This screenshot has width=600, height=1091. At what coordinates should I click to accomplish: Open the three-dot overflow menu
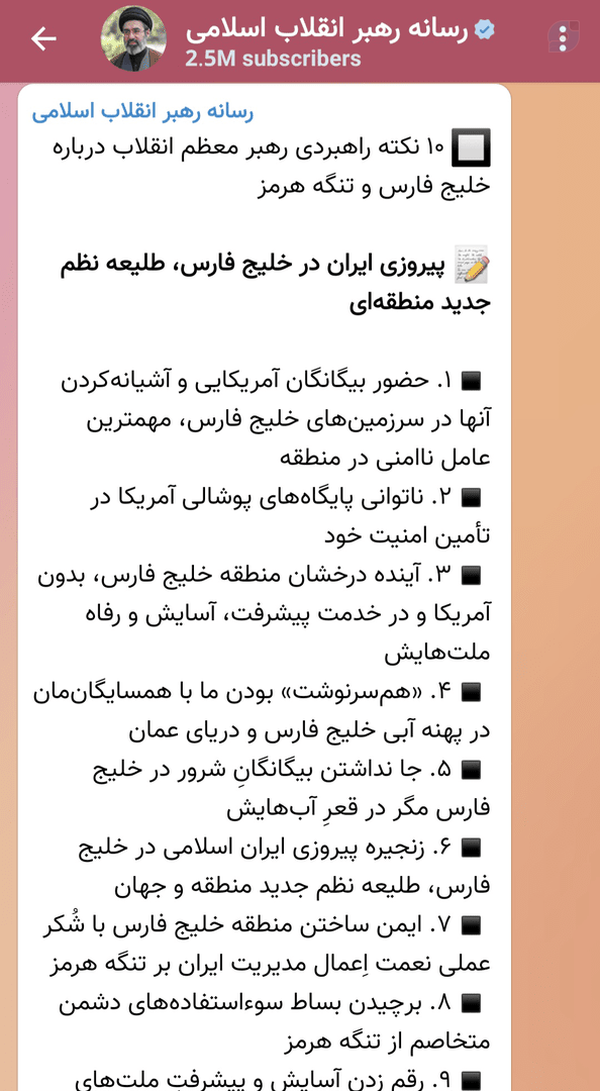click(565, 38)
